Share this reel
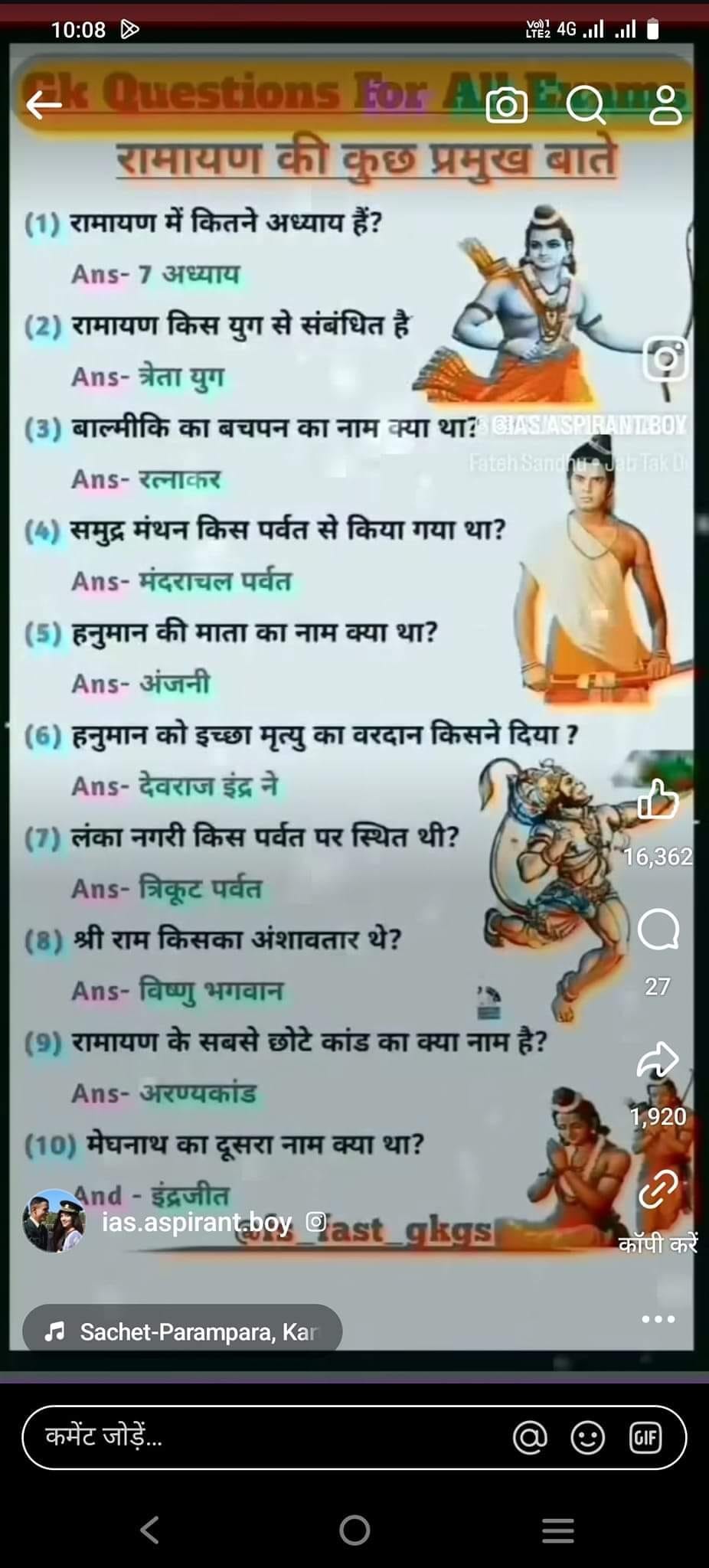This screenshot has width=709, height=1568. point(658,1060)
